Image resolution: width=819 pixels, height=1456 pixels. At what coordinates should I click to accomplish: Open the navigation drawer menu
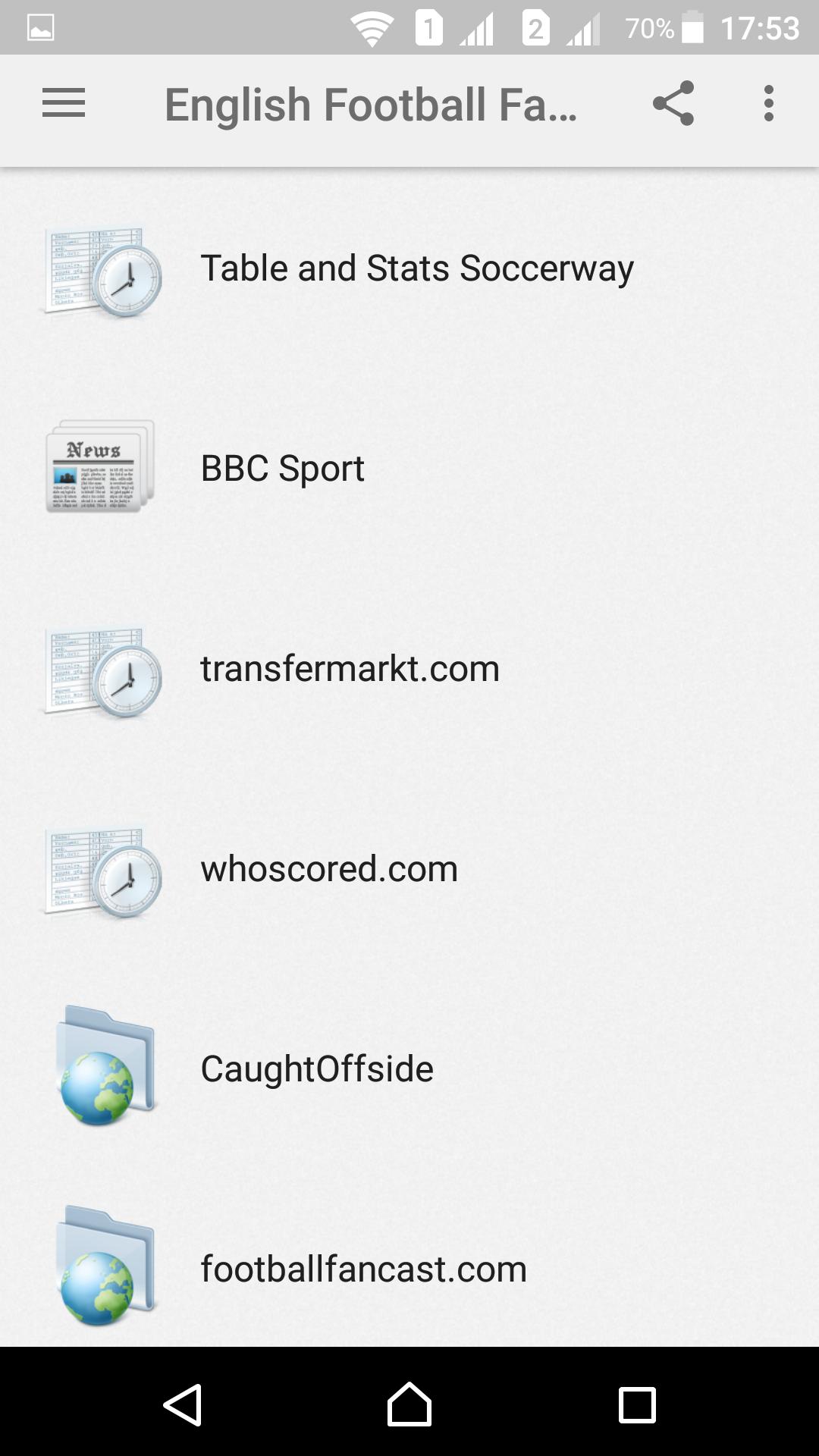click(64, 103)
